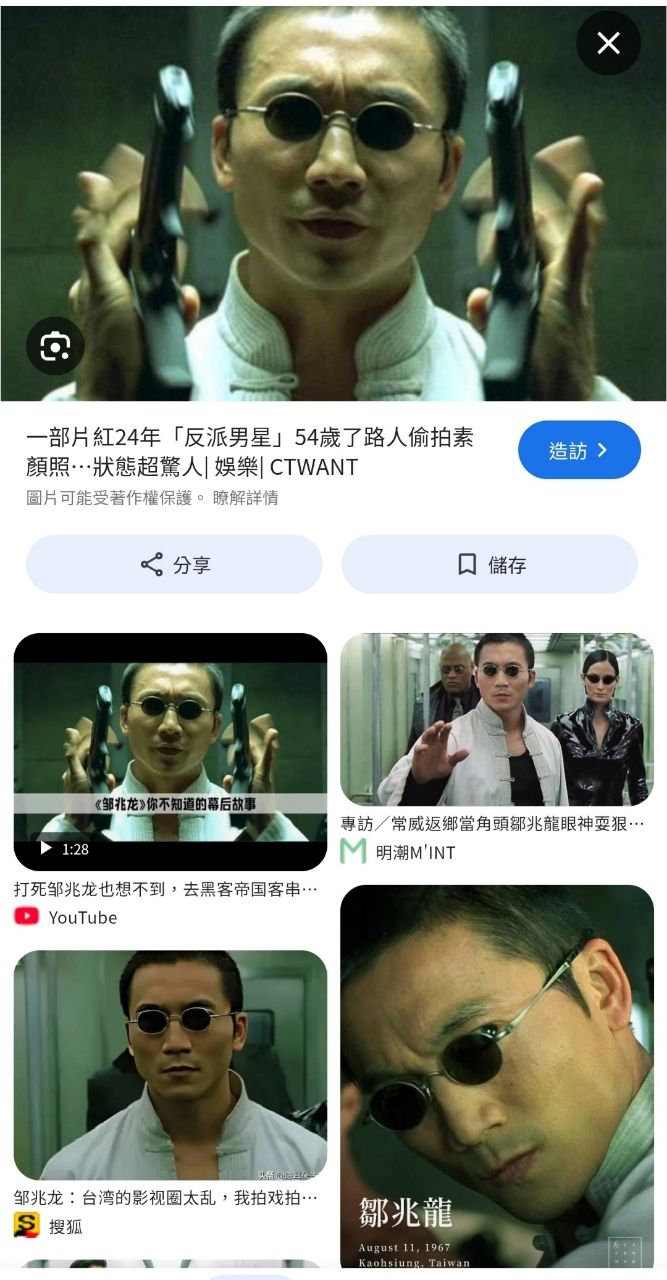The width and height of the screenshot is (667, 1280).
Task: Open the 瞭解詳情 copyright details link
Action: (x=246, y=498)
